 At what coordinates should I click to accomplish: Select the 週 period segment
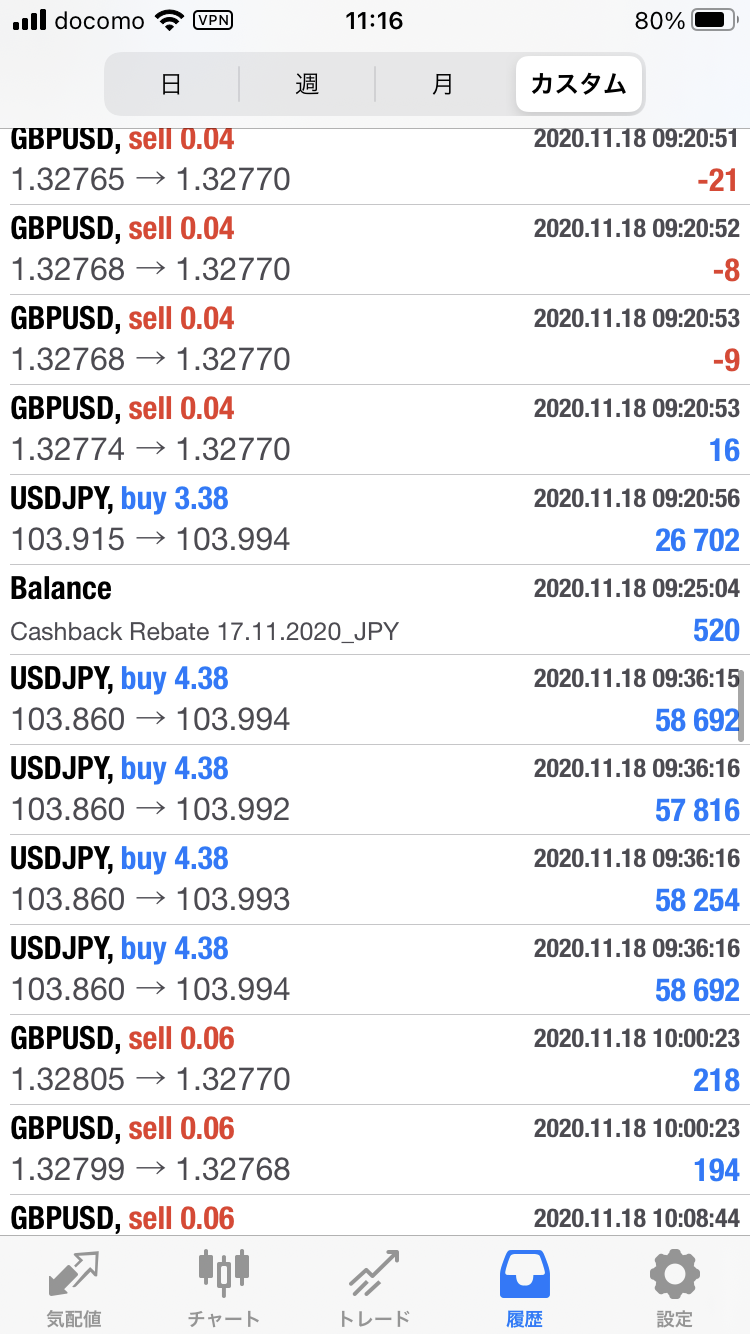coord(307,84)
